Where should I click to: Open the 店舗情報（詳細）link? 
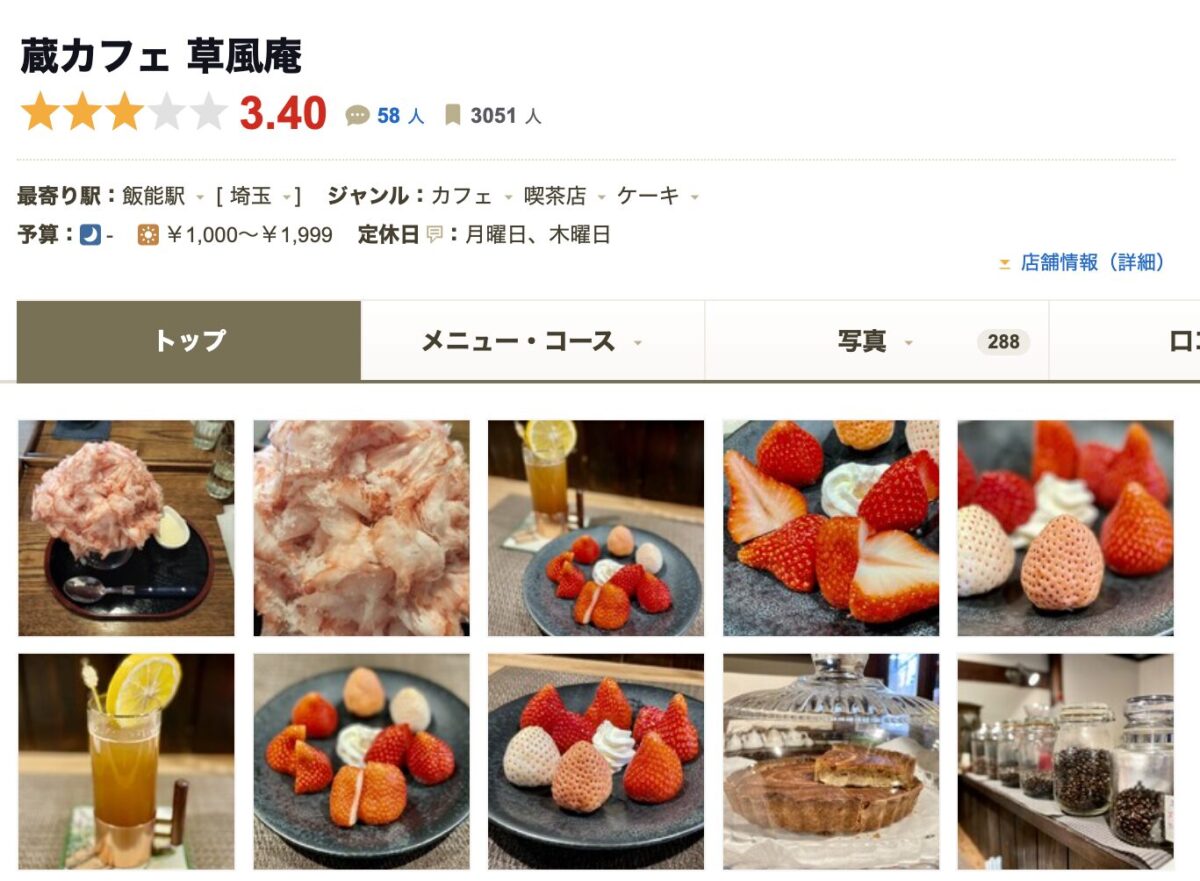click(x=1092, y=262)
